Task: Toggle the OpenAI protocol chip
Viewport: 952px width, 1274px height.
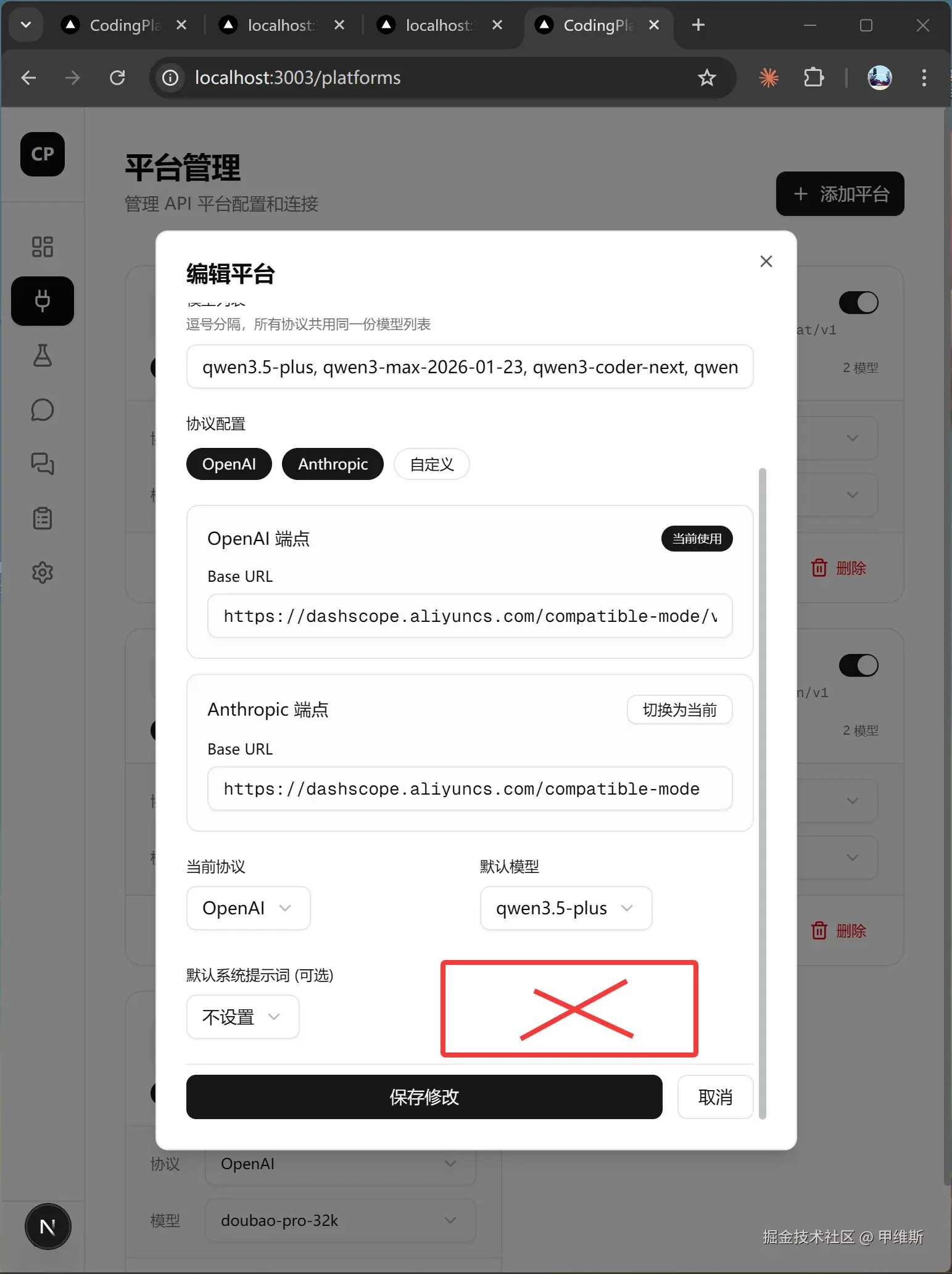Action: pos(229,464)
